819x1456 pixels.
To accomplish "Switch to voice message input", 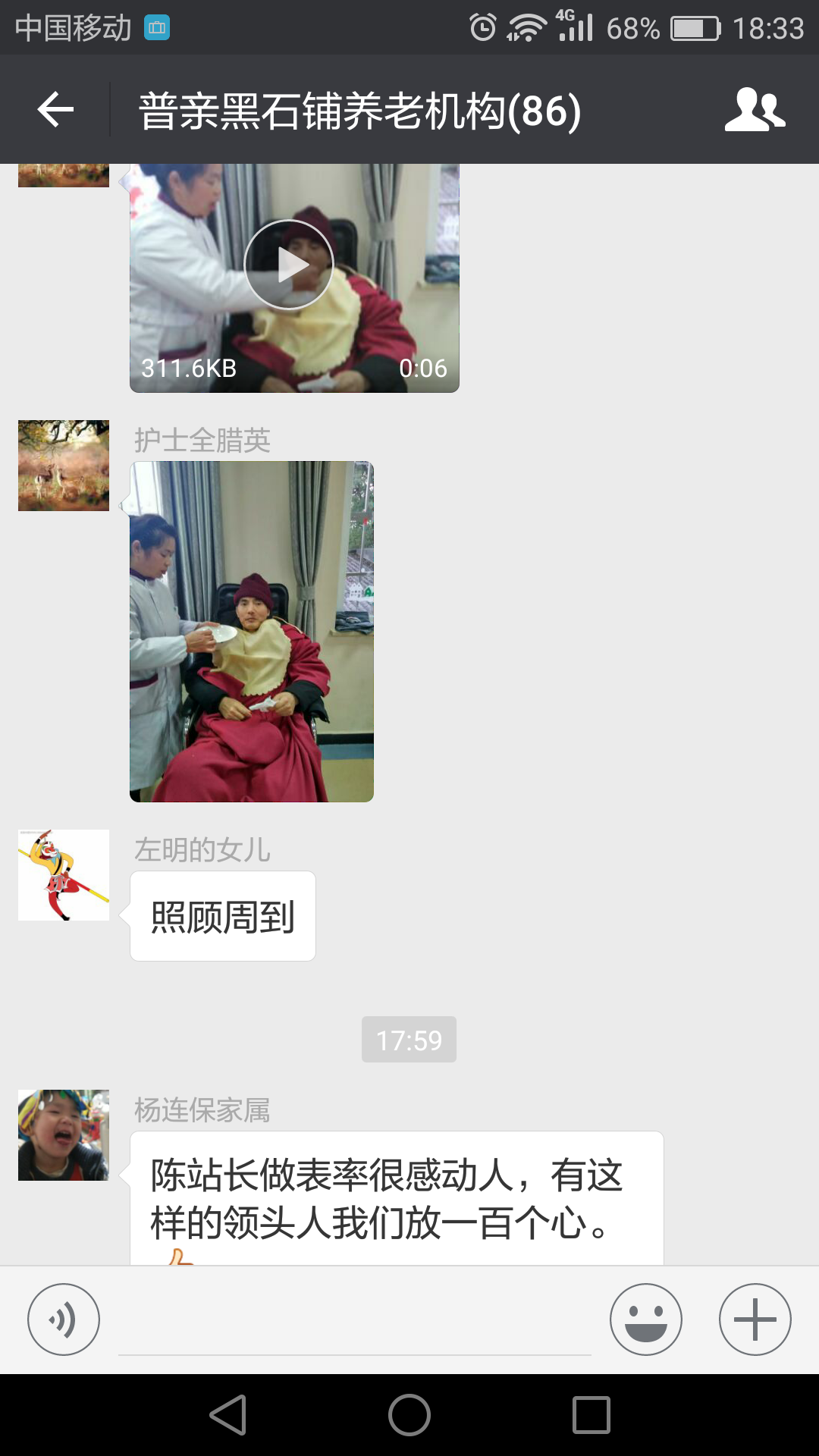I will pyautogui.click(x=64, y=1319).
